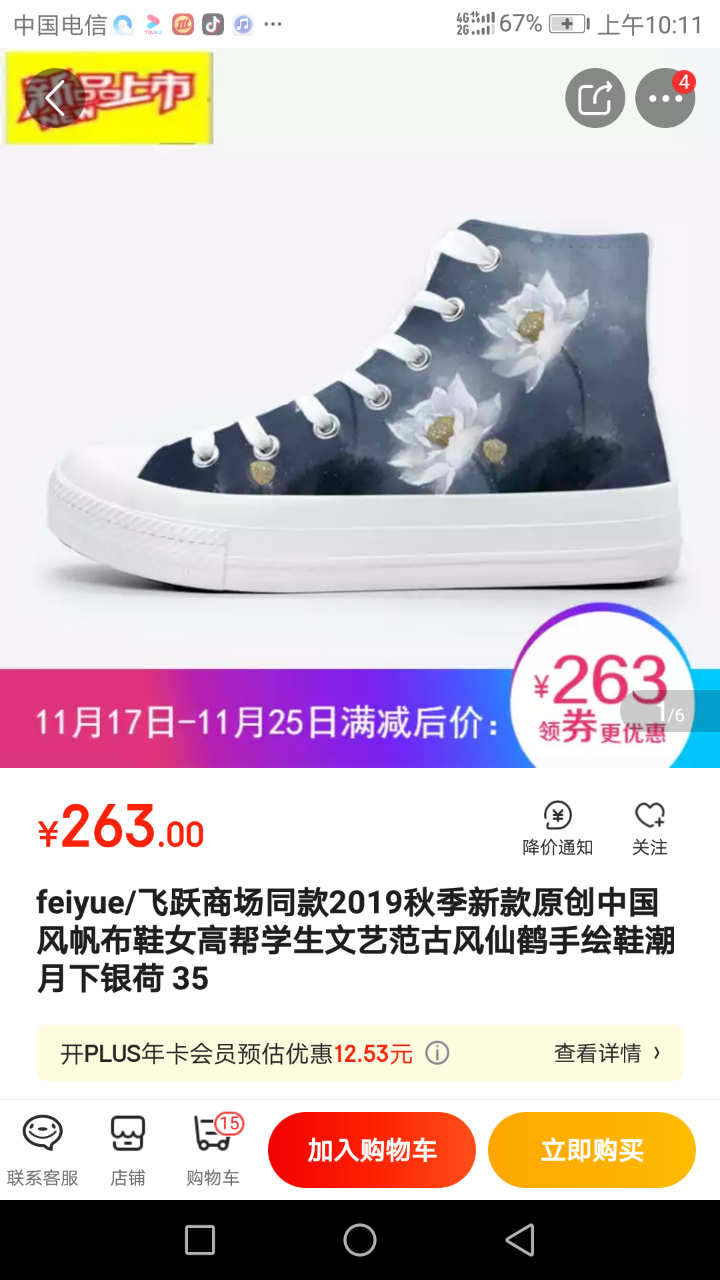The height and width of the screenshot is (1280, 720).
Task: View PLUS membership details (查看详情)
Action: (607, 1053)
